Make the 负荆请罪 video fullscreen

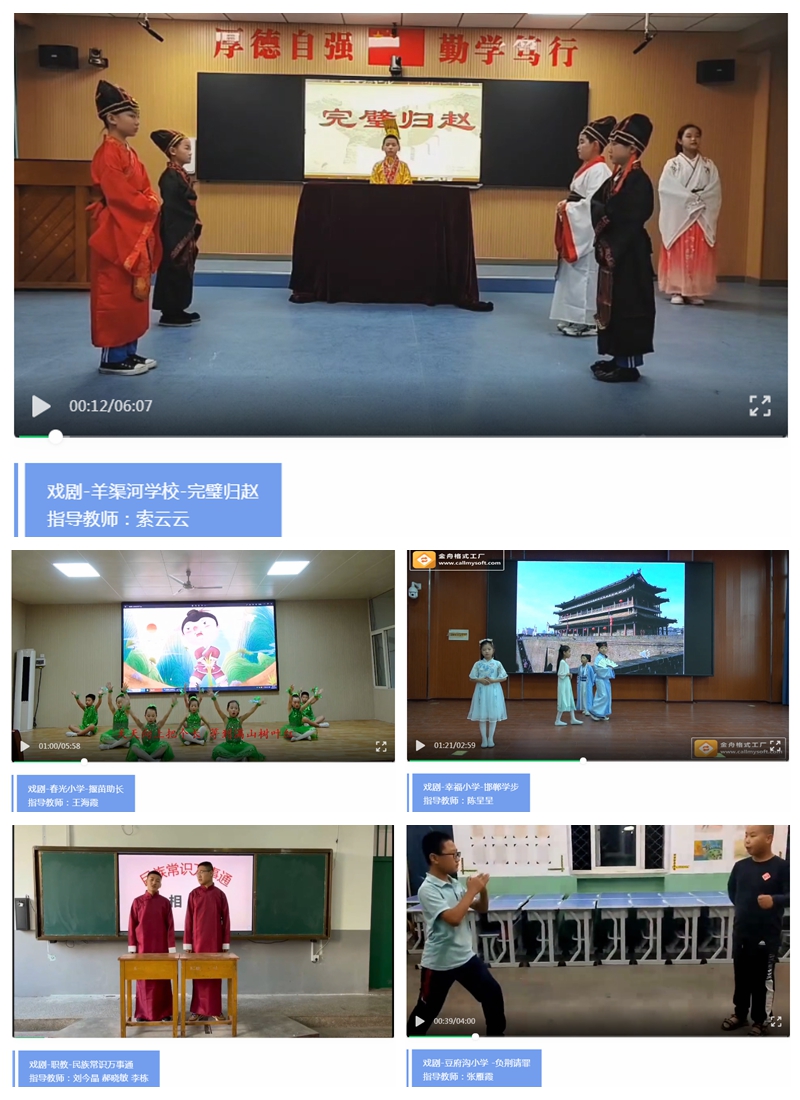click(775, 1021)
